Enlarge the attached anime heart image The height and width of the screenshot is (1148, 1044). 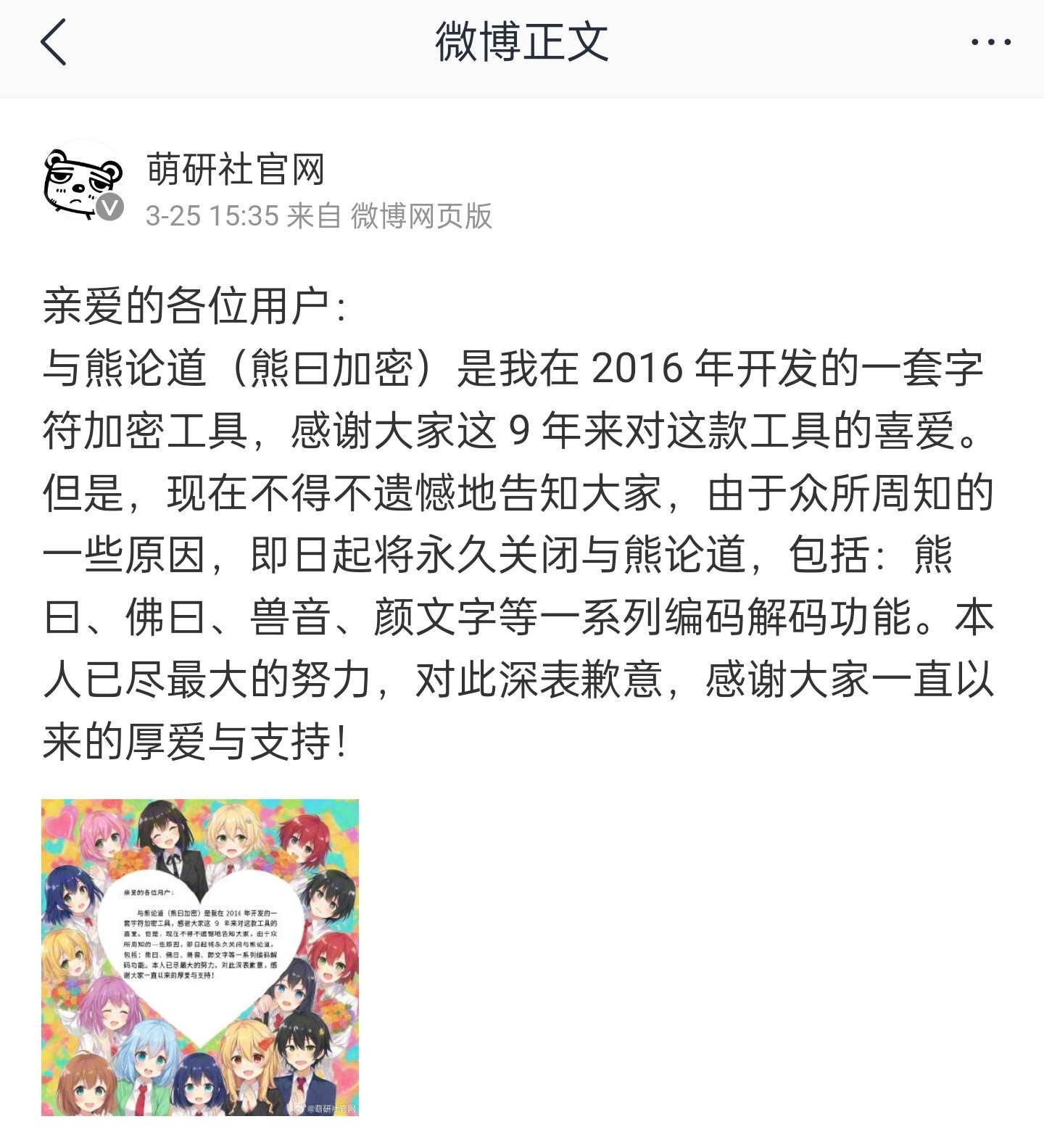click(x=200, y=957)
